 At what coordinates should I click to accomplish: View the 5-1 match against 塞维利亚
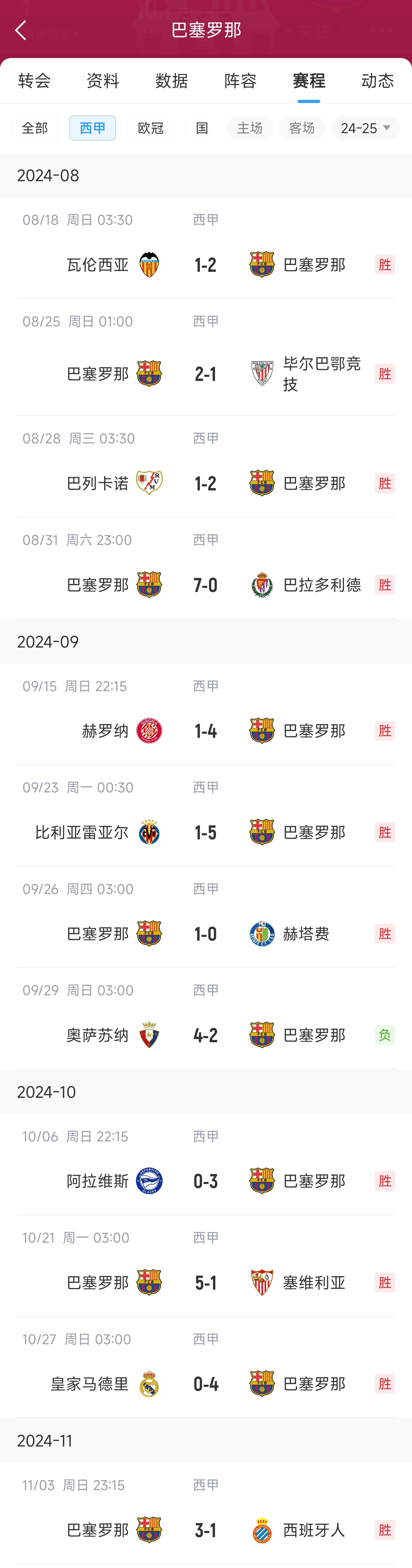click(206, 1282)
